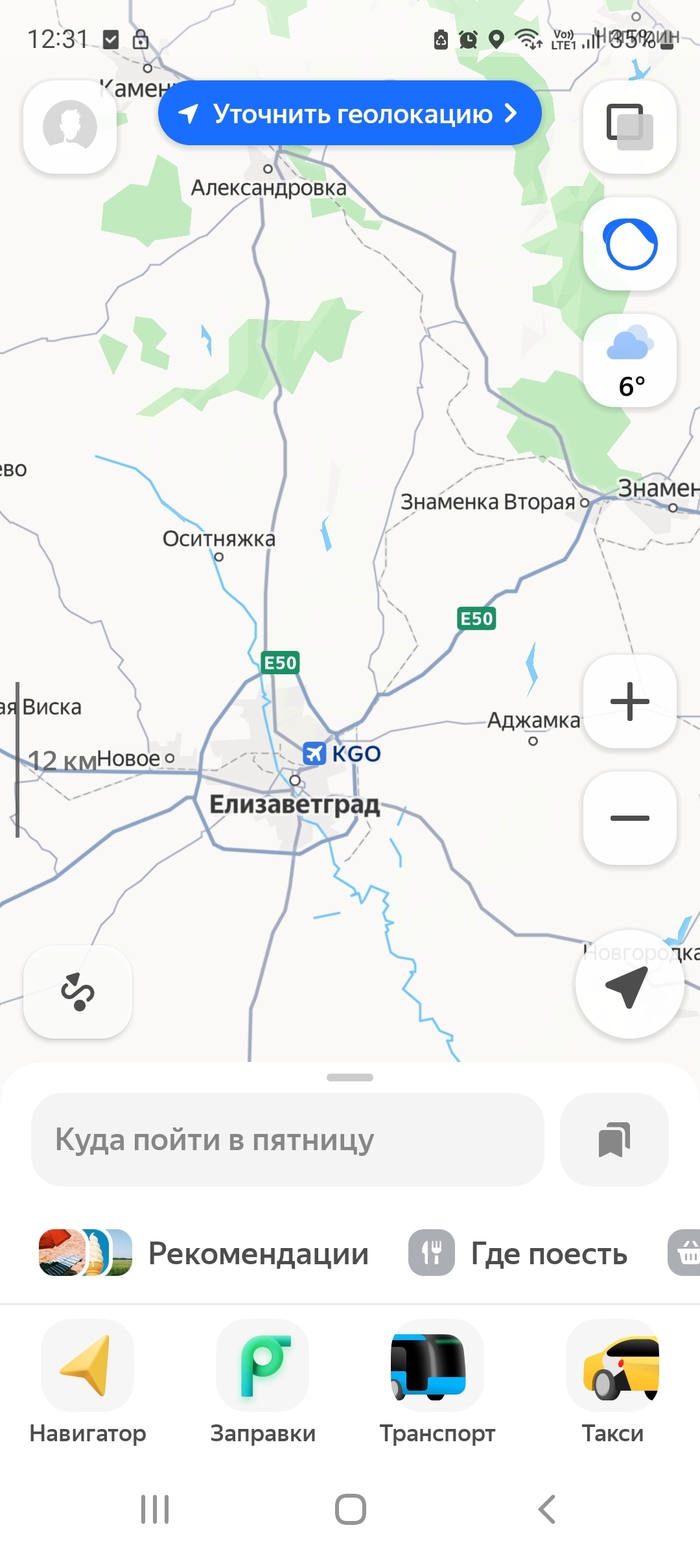Image resolution: width=700 pixels, height=1556 pixels.
Task: Open saved bookmarks
Action: click(614, 1140)
